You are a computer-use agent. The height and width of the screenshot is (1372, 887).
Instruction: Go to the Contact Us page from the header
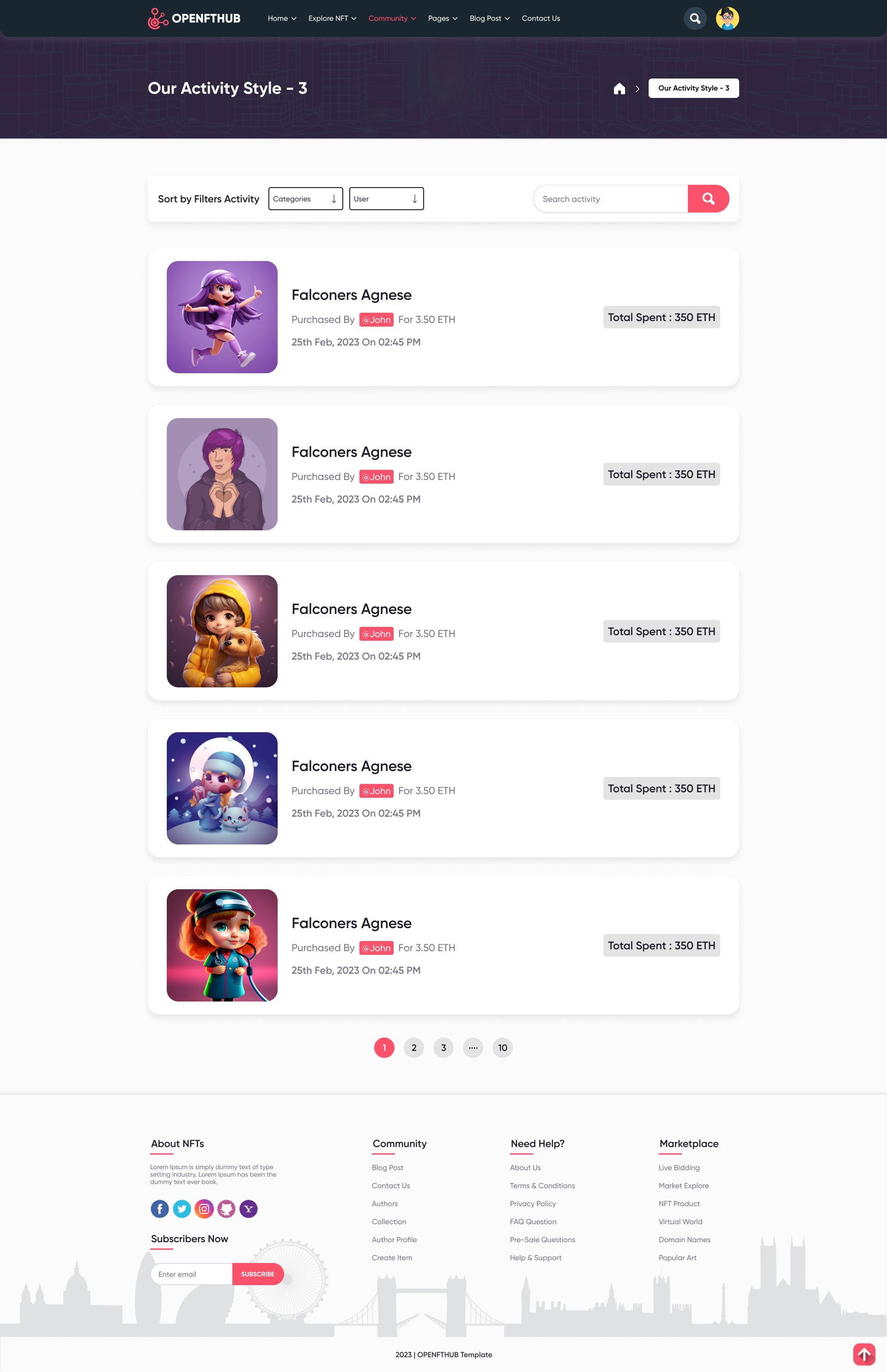click(540, 18)
